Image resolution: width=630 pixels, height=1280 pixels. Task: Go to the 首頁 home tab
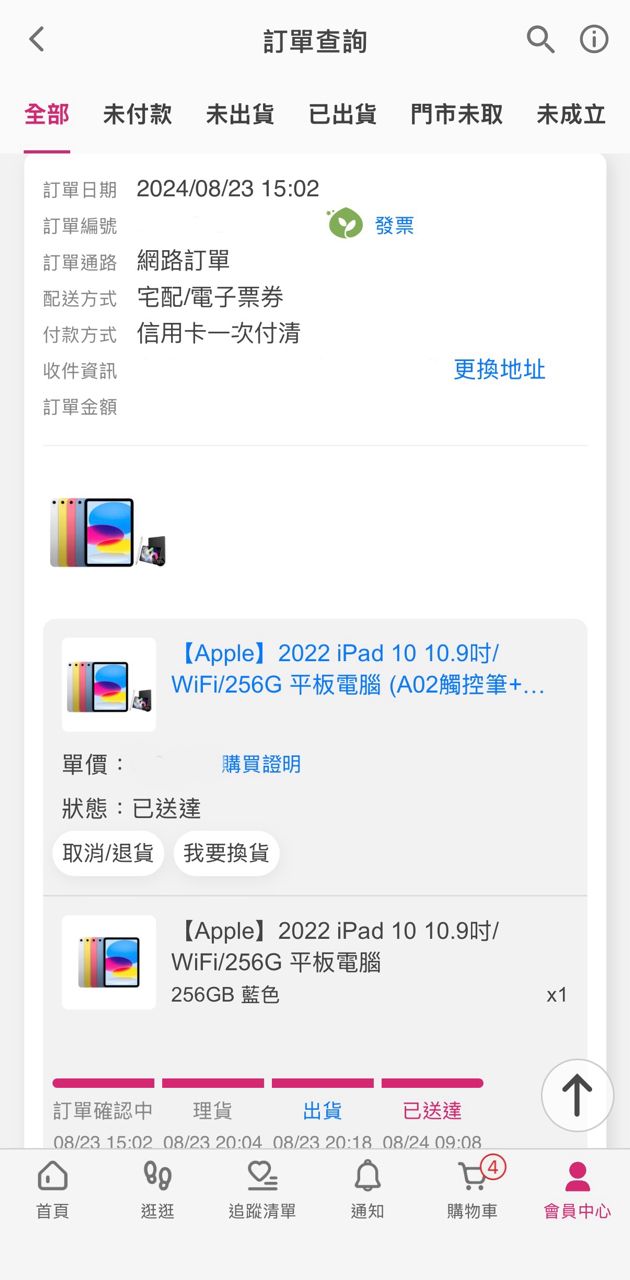coord(52,1190)
